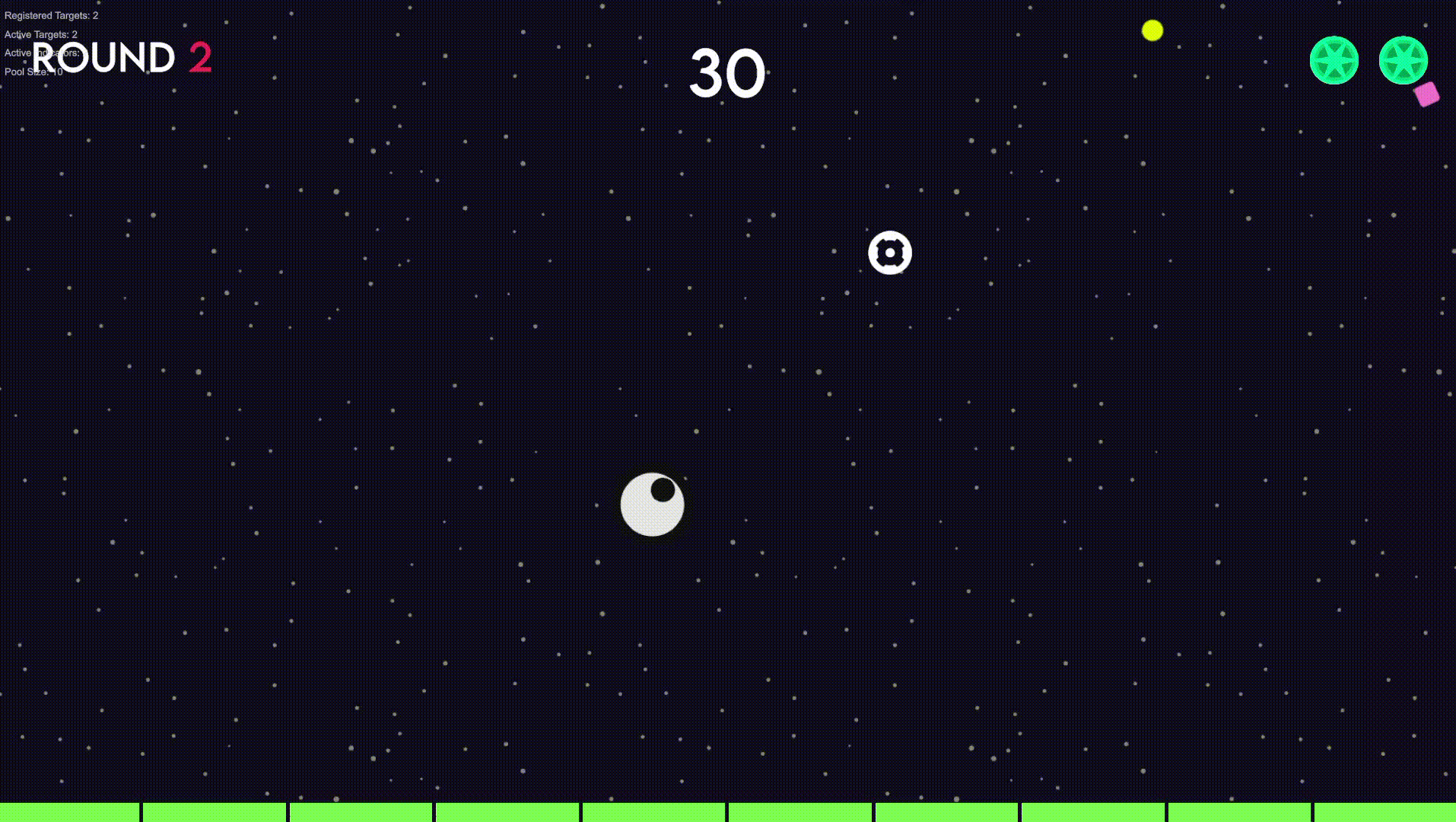The image size is (1456, 822).
Task: Tap the cream eyeball character
Action: pyautogui.click(x=652, y=505)
